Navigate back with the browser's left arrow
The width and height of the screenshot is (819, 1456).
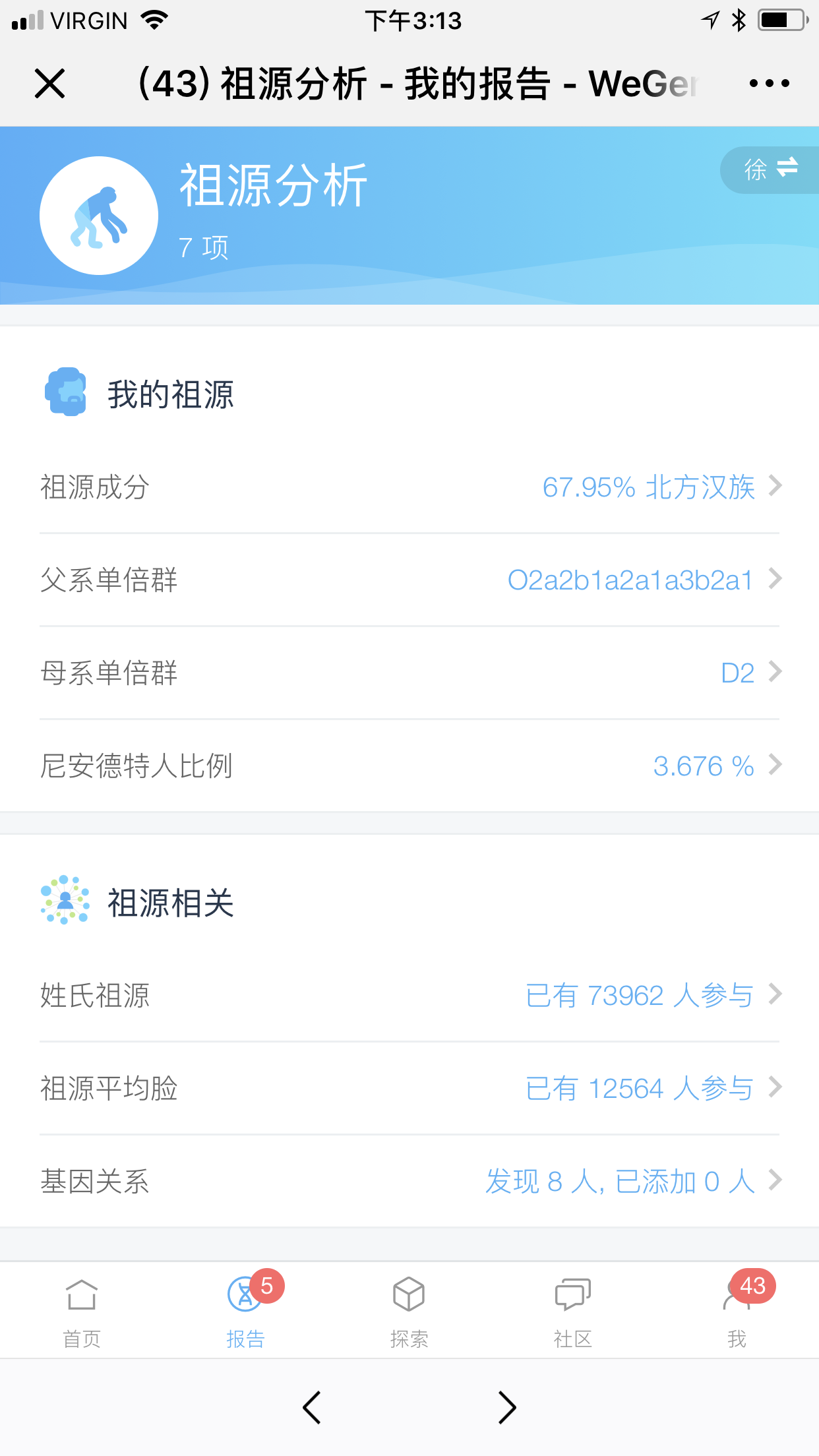[312, 1408]
